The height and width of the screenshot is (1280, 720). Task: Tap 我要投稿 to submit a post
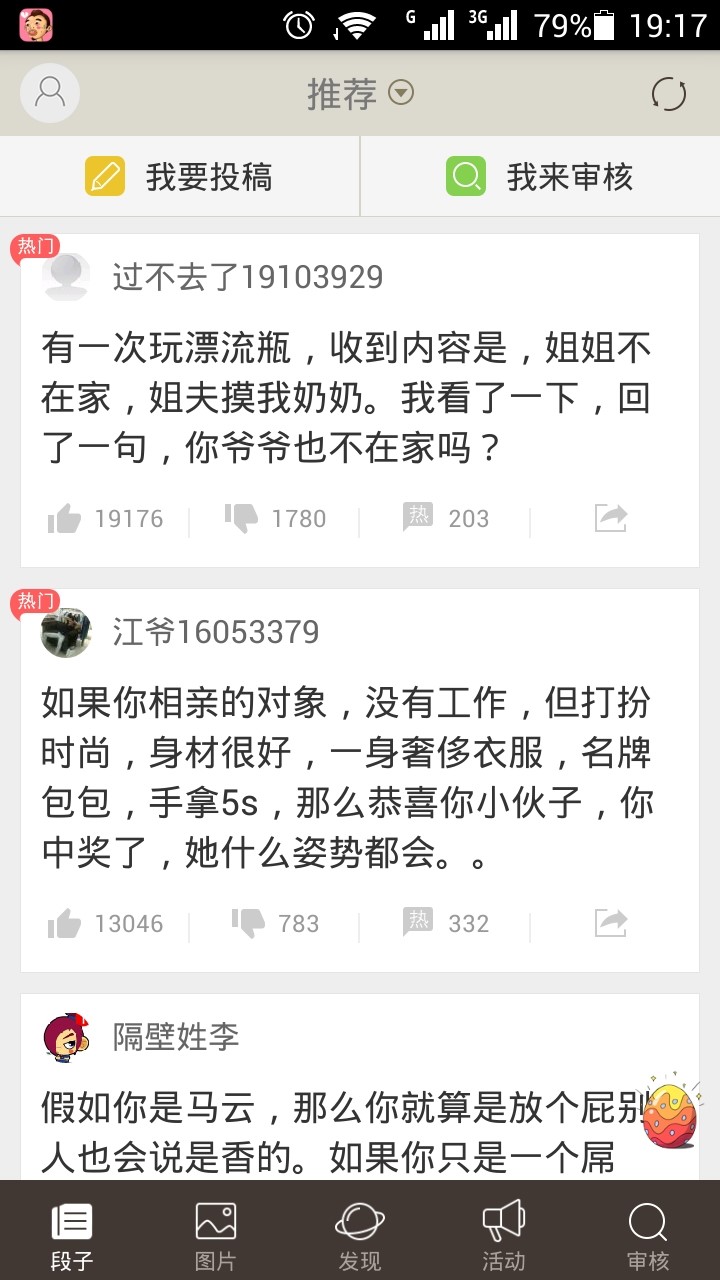[180, 177]
